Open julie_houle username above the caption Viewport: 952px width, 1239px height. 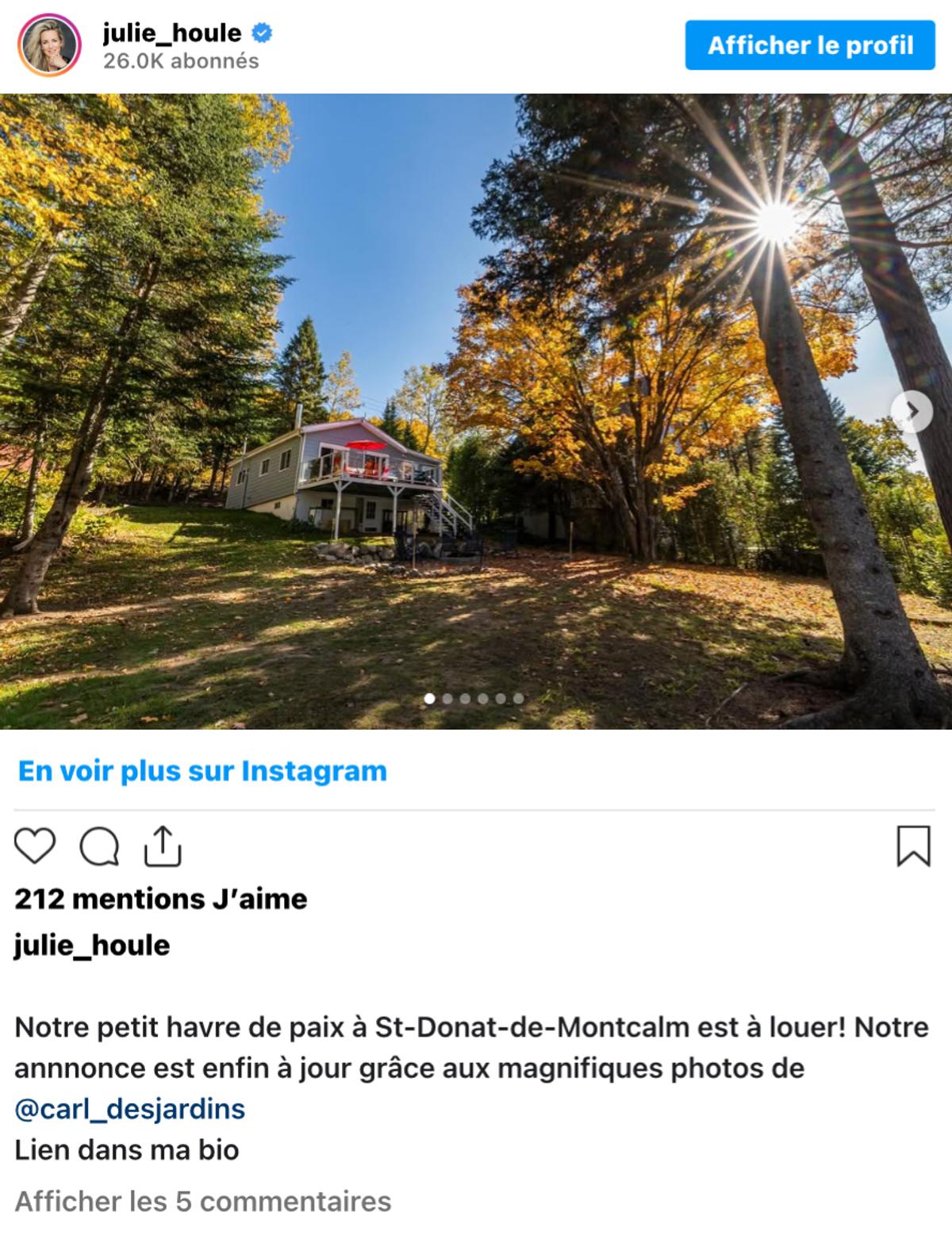(x=92, y=946)
